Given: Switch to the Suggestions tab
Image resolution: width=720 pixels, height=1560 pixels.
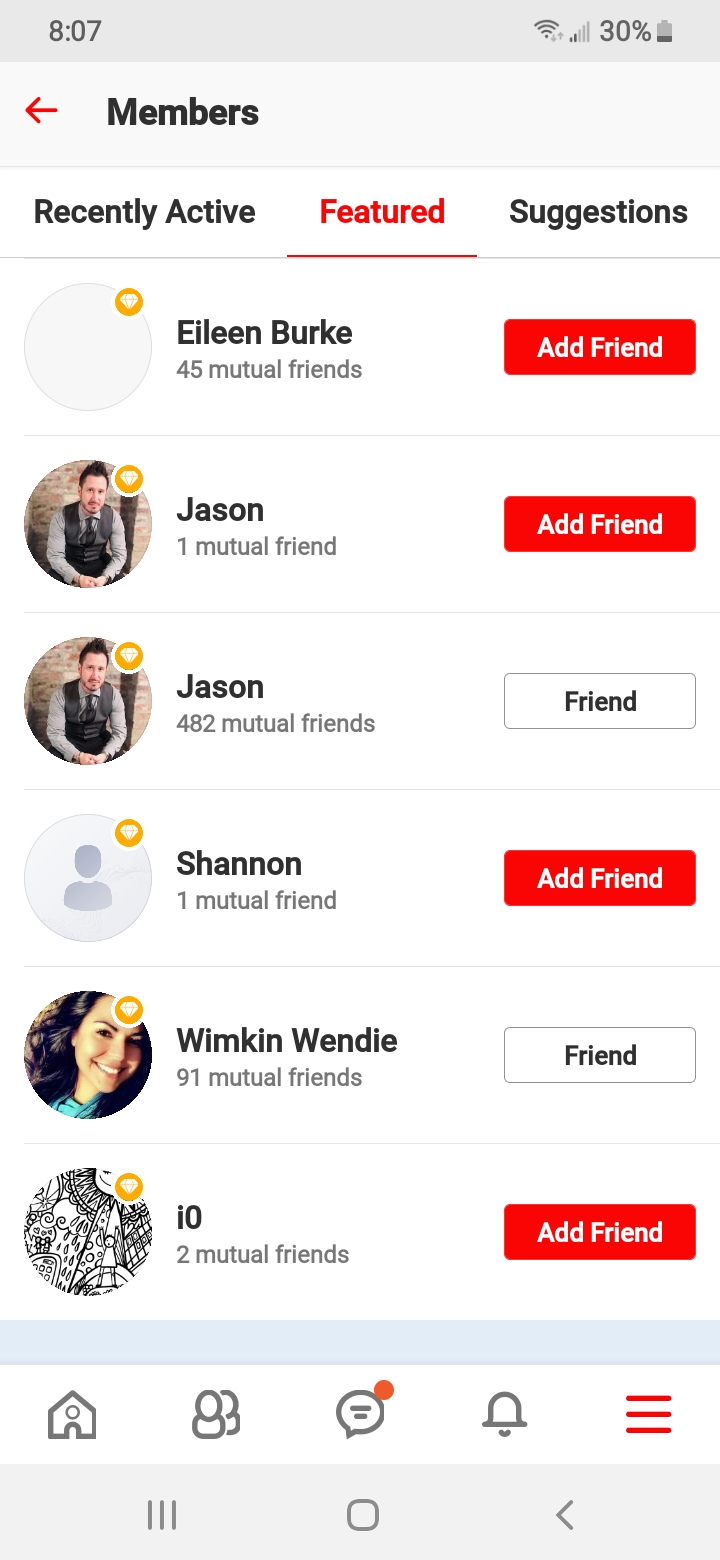Looking at the screenshot, I should click(x=598, y=212).
